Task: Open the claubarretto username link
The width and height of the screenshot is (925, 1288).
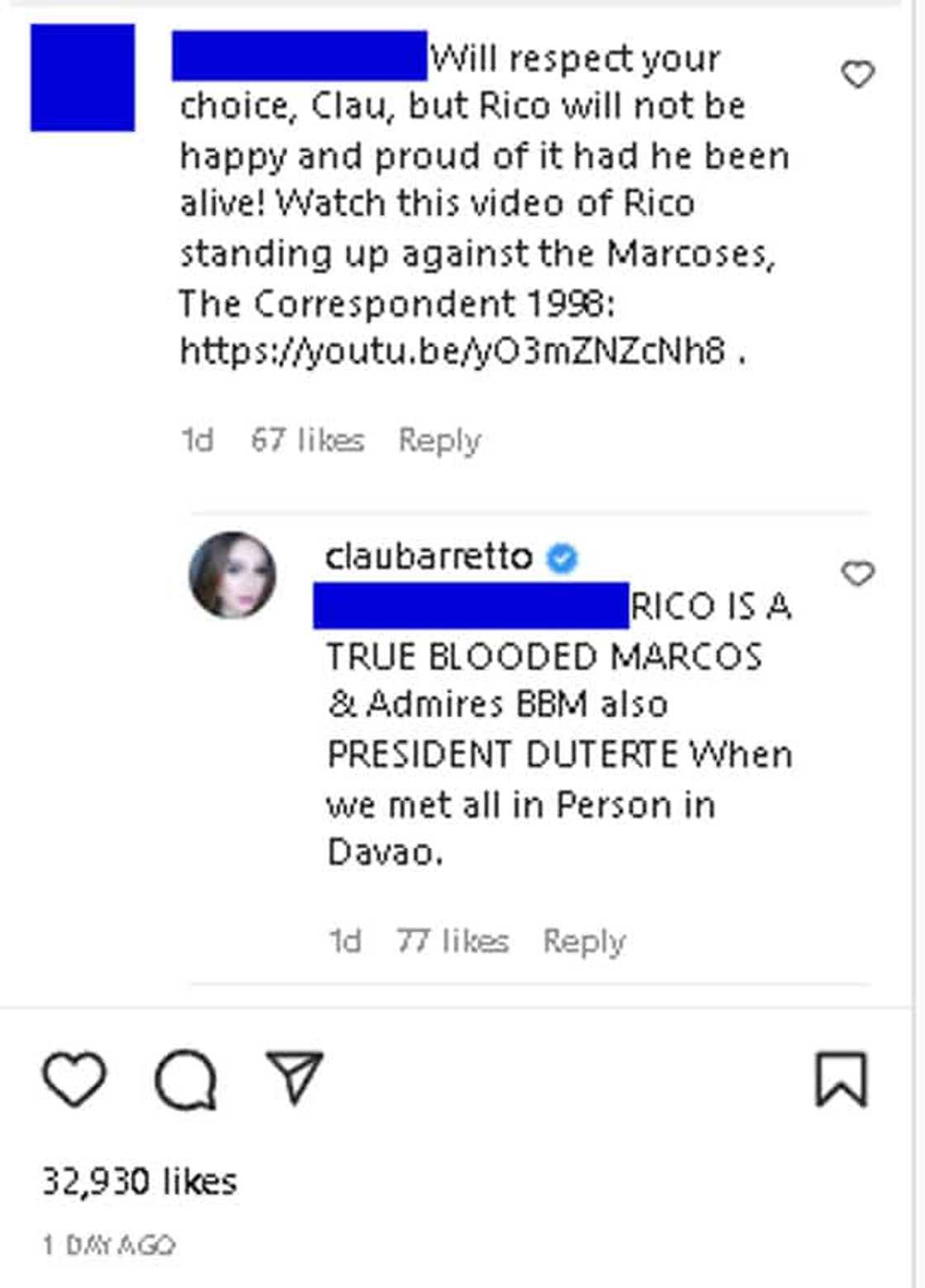Action: [429, 557]
